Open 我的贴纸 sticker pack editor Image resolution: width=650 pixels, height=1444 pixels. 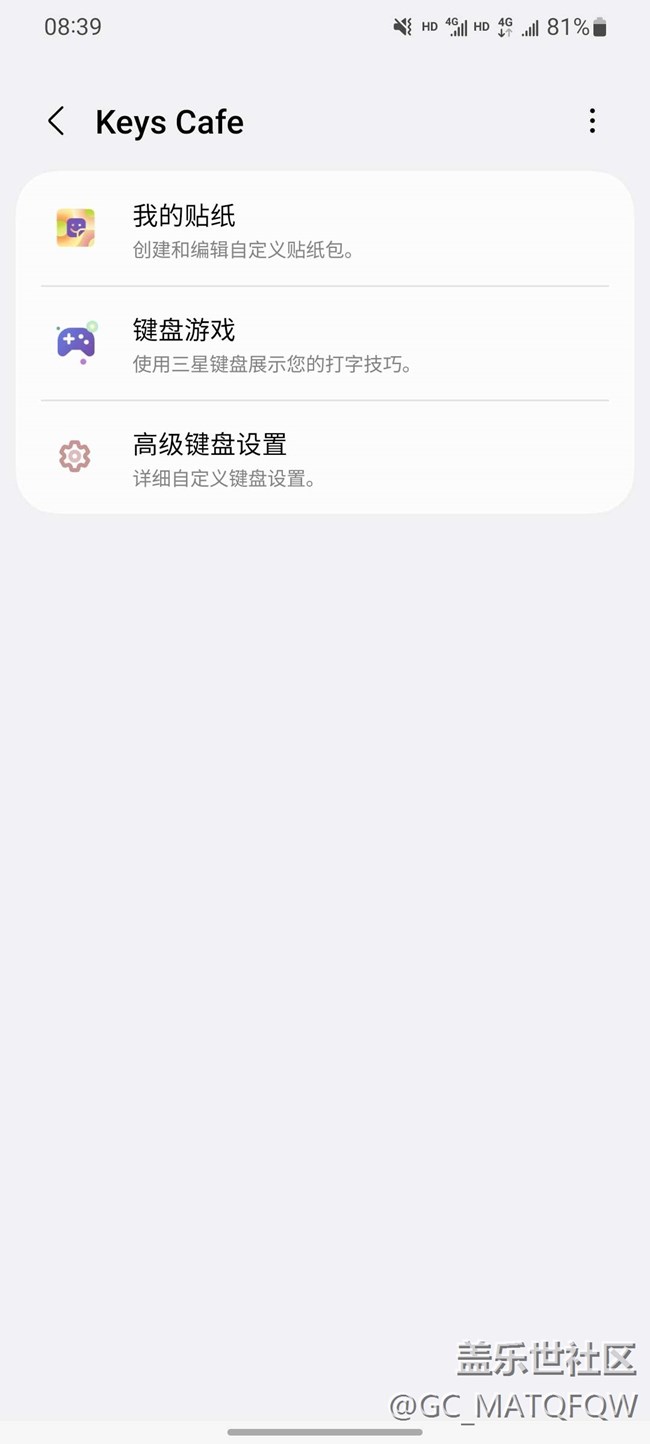(x=324, y=229)
